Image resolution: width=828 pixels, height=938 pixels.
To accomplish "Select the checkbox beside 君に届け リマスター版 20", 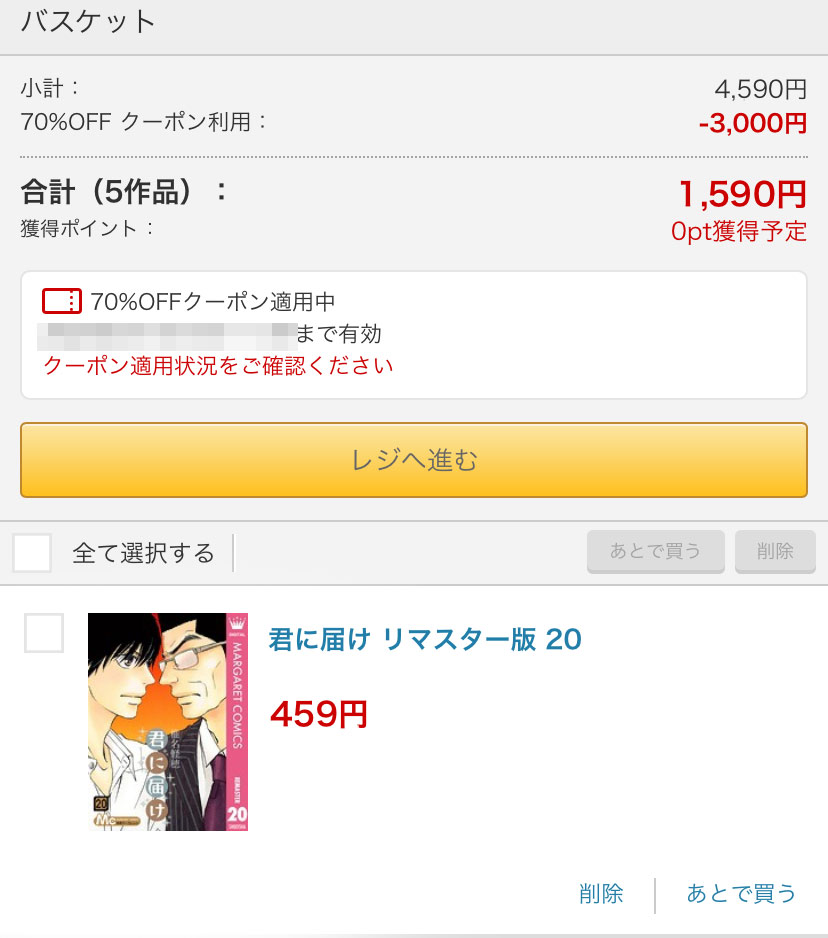I will point(44,633).
